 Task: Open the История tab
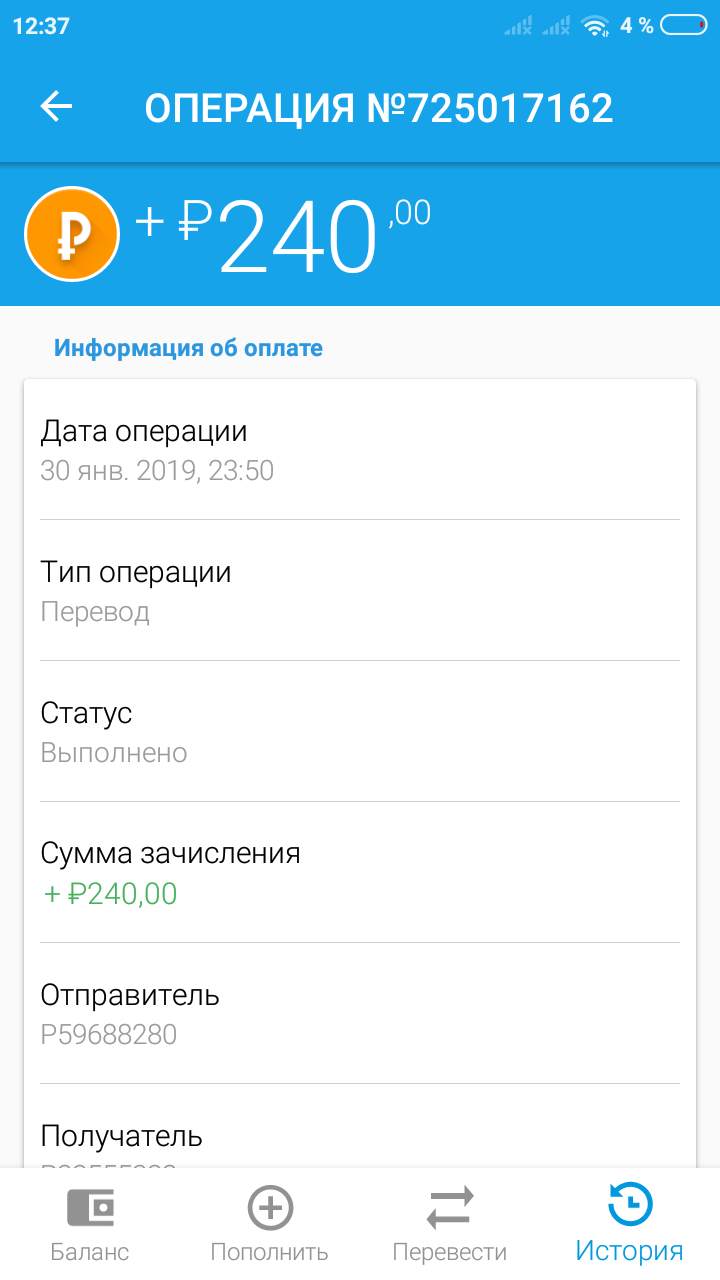click(629, 1225)
